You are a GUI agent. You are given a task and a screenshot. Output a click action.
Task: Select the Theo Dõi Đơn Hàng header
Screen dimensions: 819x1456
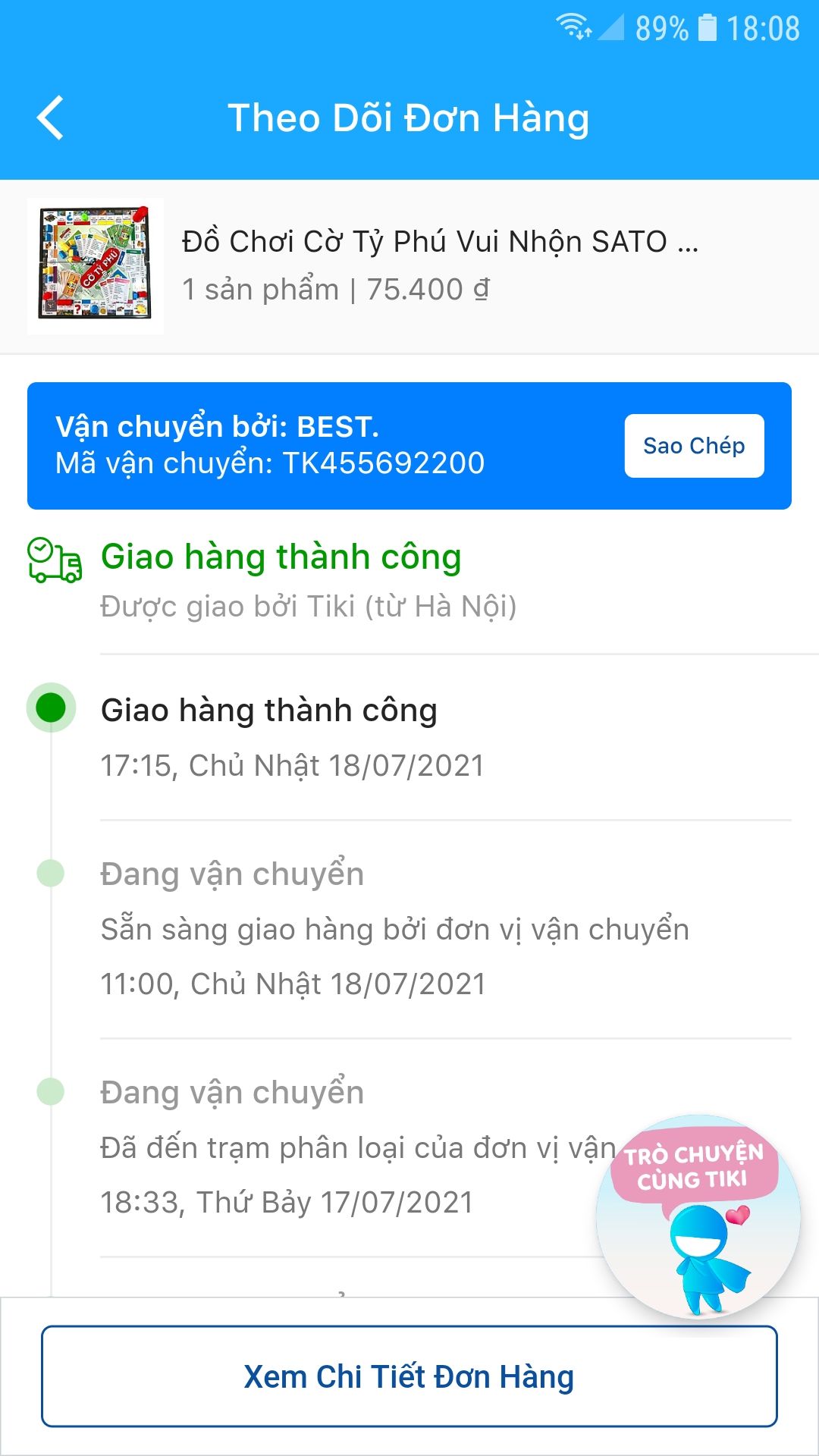coord(409,118)
